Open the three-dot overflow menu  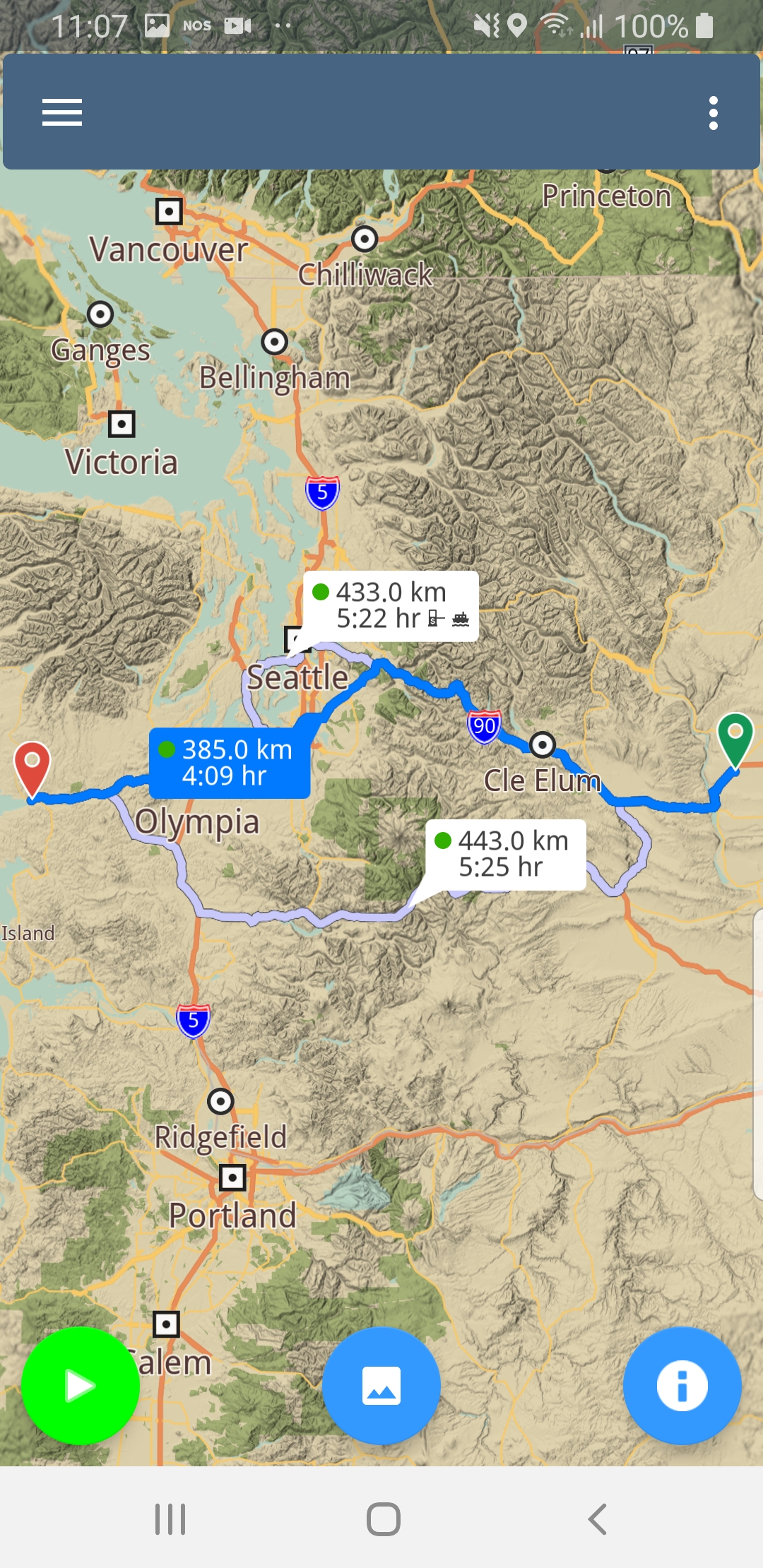(713, 113)
